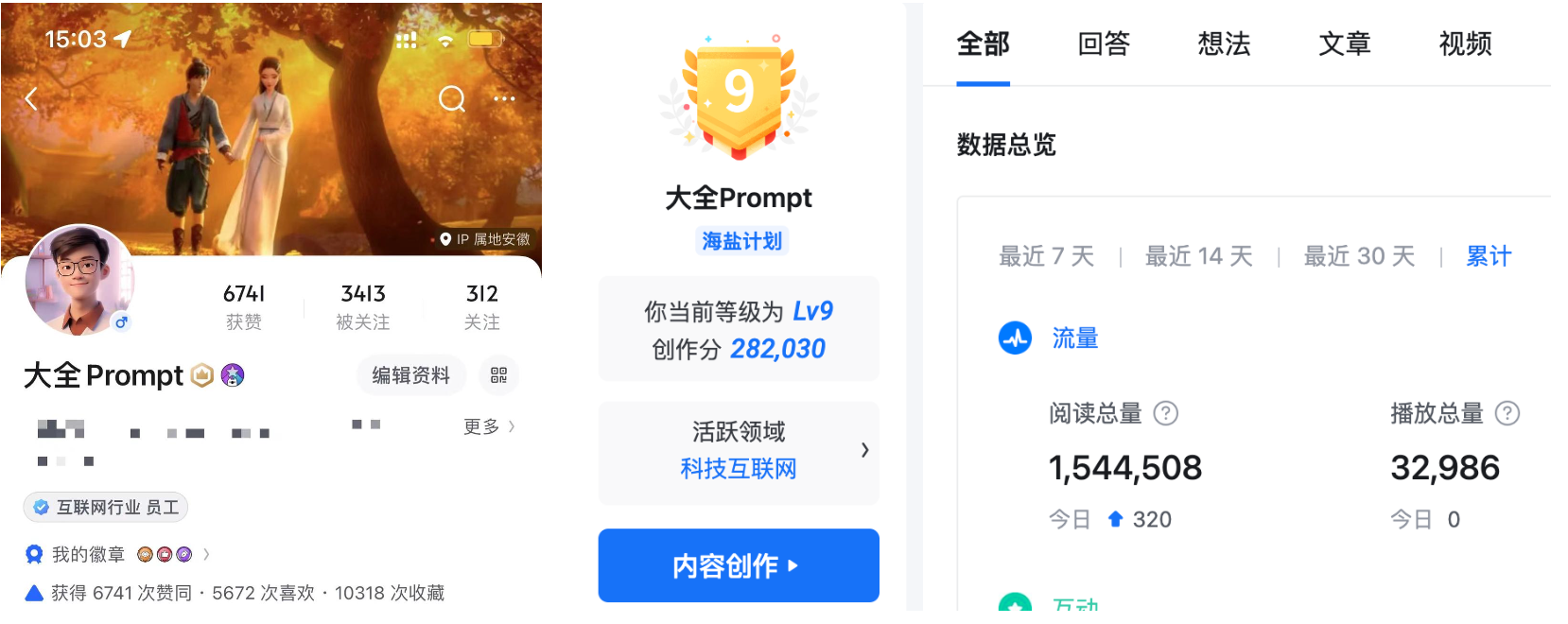Go back from the profile page
The image size is (1568, 624).
coord(31,98)
